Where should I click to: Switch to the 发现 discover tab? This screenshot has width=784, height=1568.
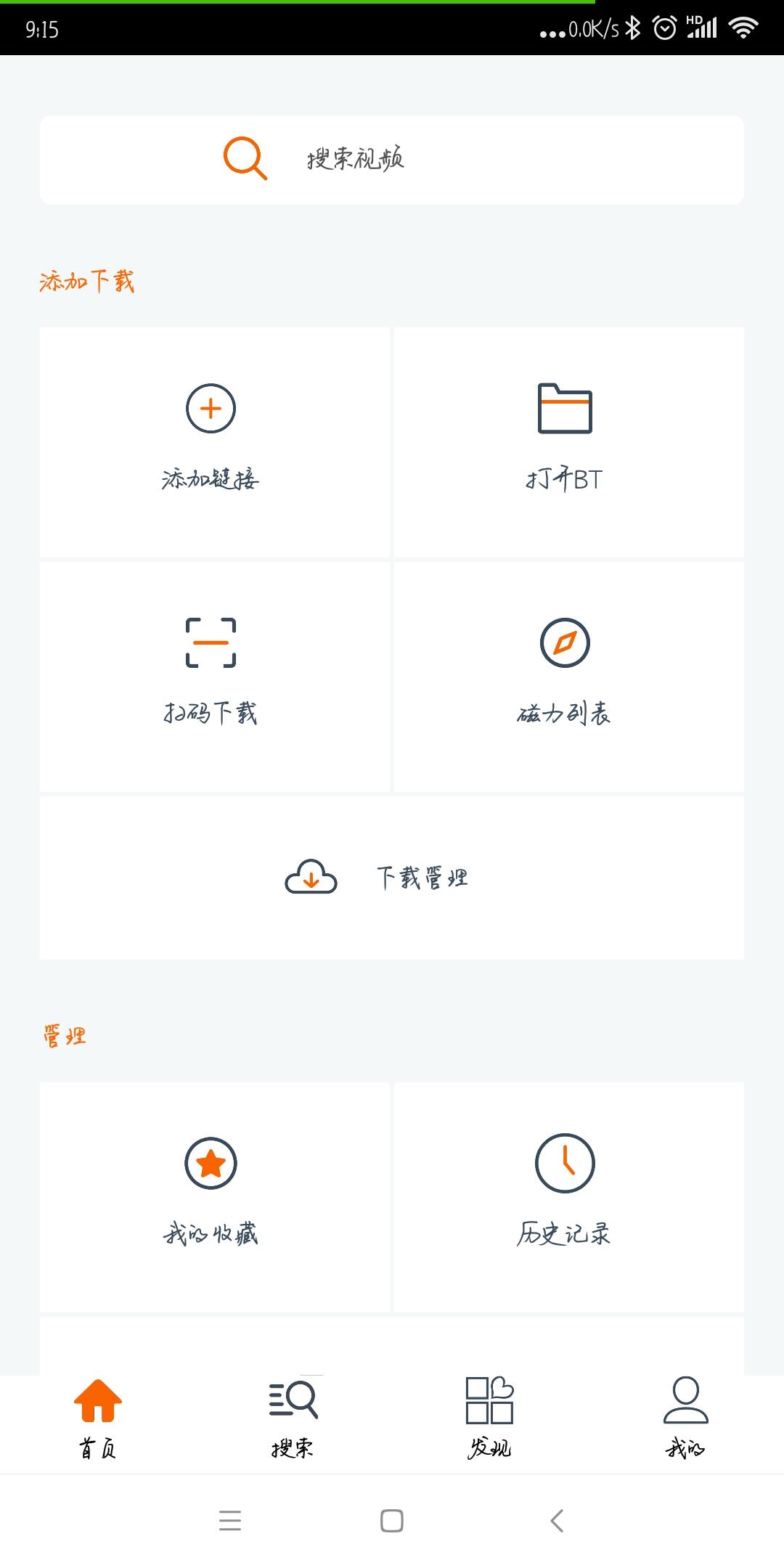(489, 1418)
